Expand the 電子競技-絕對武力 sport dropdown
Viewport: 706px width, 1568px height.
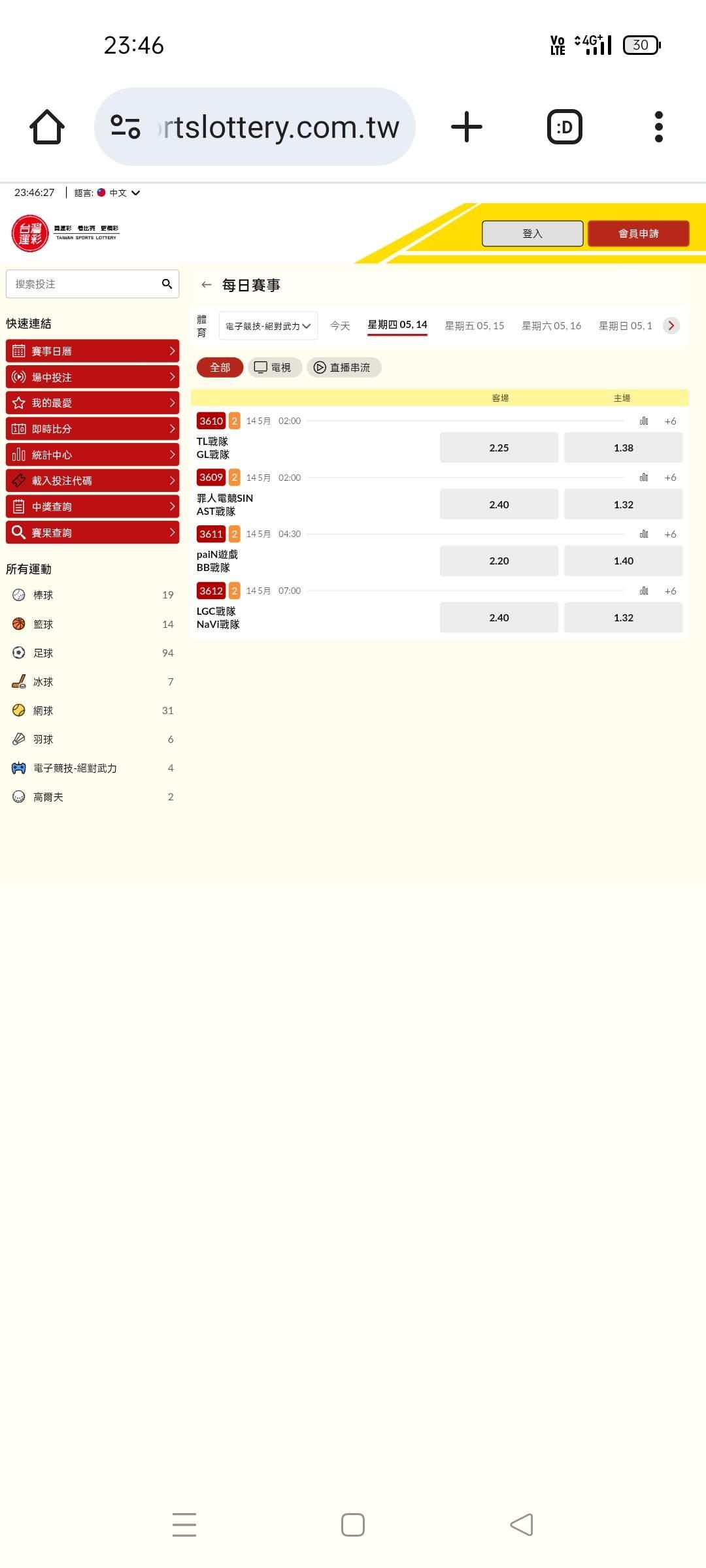click(268, 326)
